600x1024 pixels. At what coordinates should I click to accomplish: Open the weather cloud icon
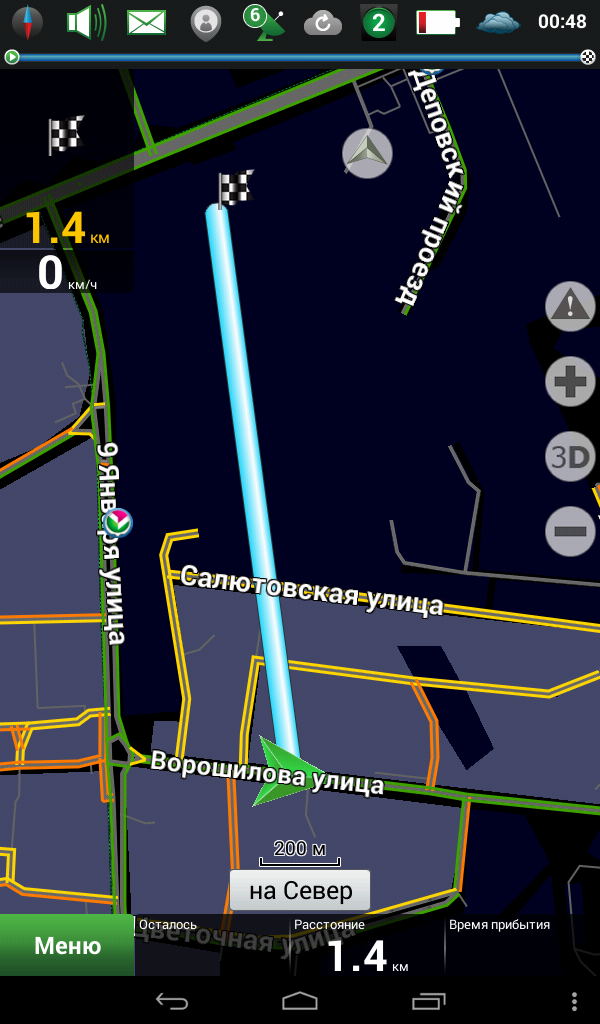pyautogui.click(x=498, y=23)
